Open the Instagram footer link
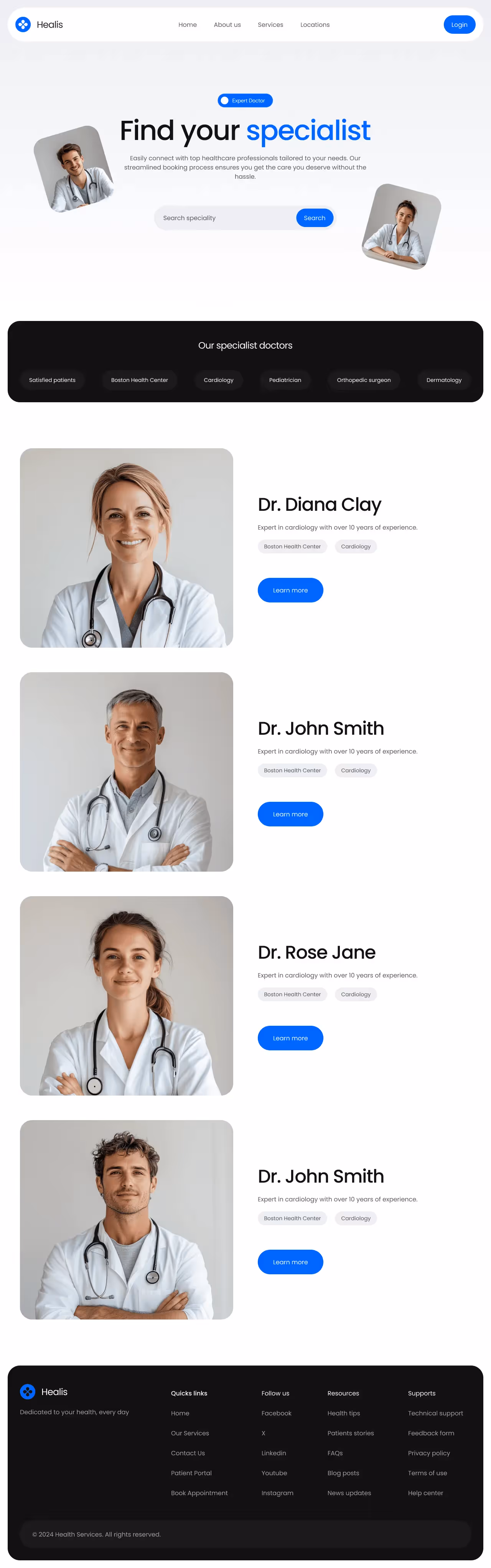This screenshot has height=1568, width=491. tap(277, 1492)
